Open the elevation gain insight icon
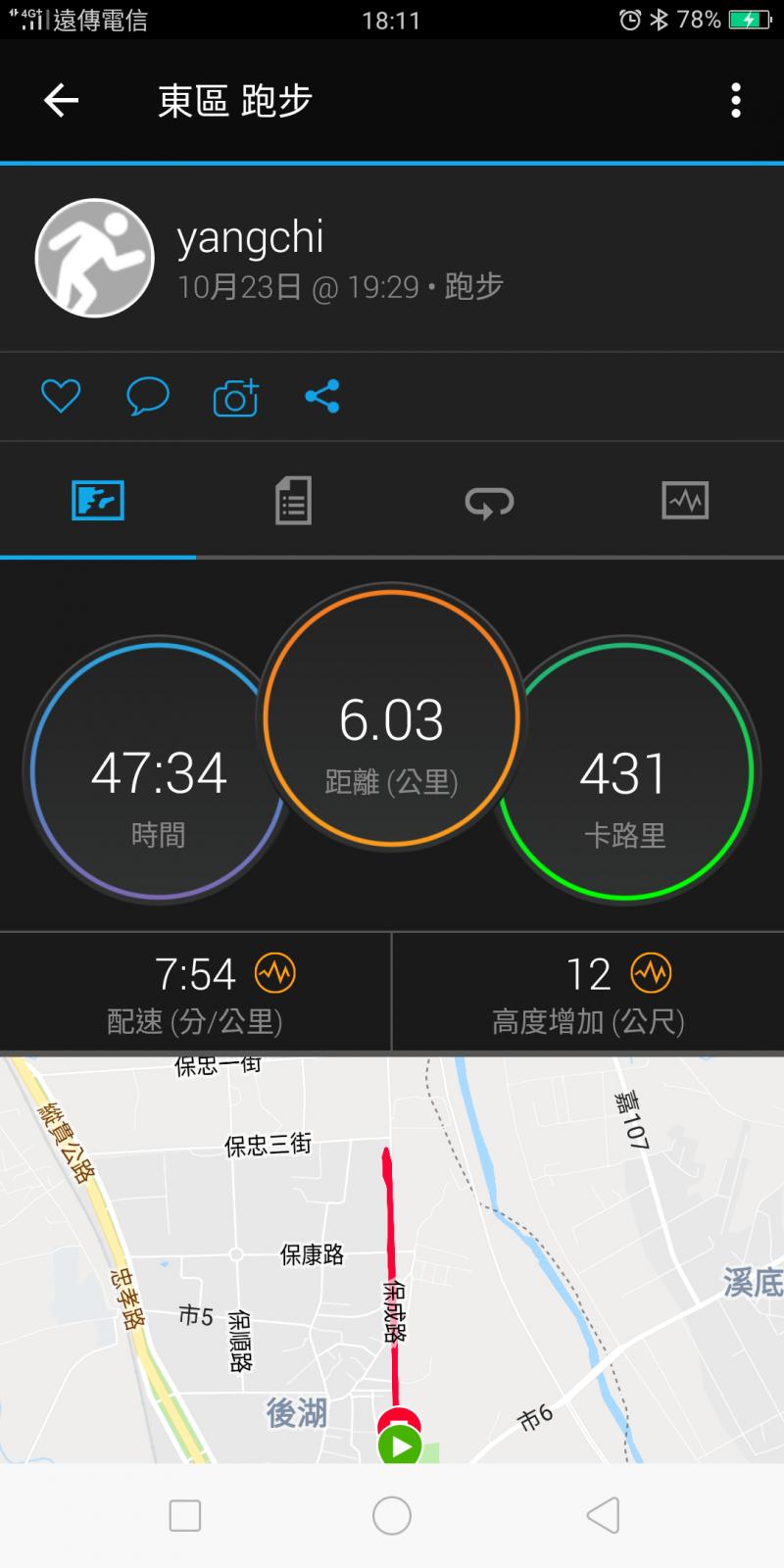The image size is (784, 1568). tap(651, 973)
